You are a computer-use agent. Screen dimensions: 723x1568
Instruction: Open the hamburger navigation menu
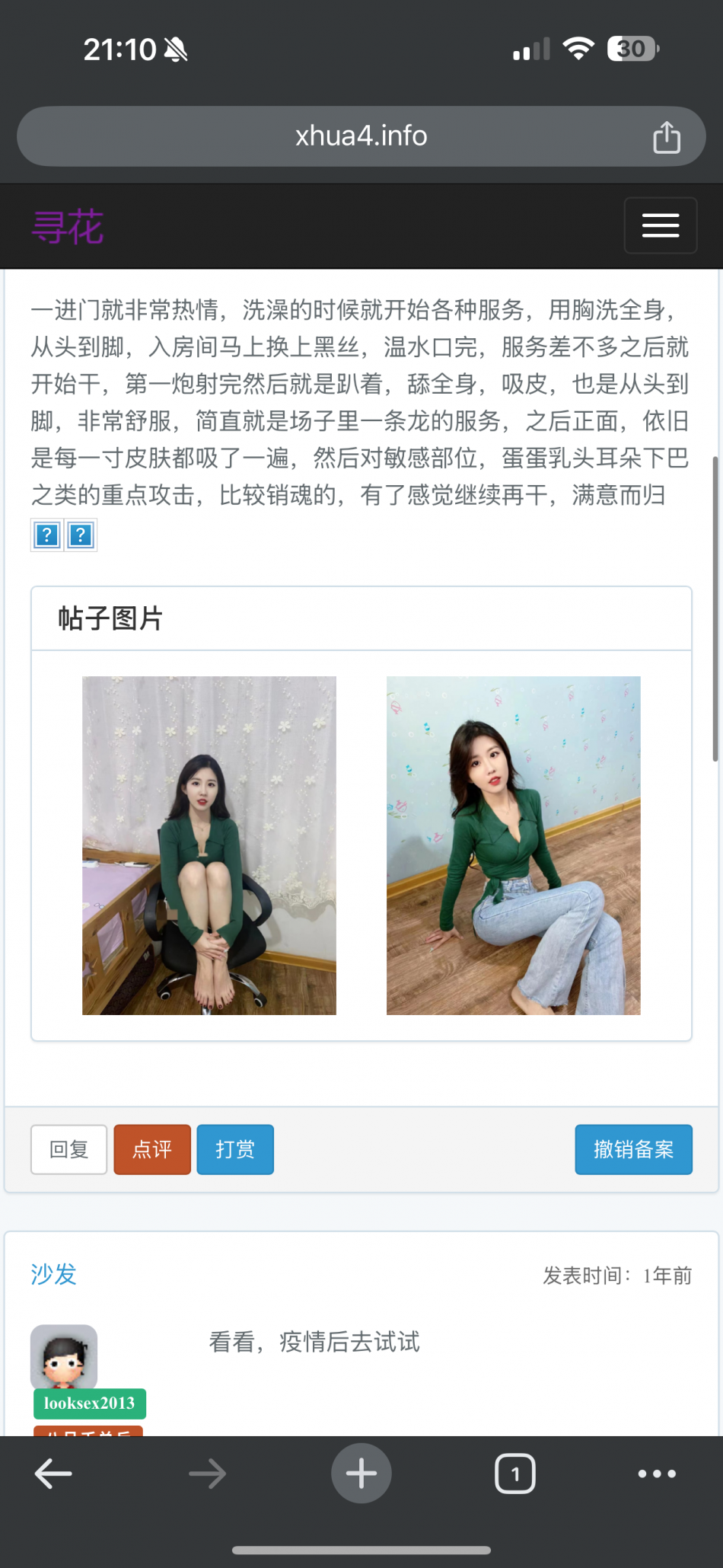660,225
